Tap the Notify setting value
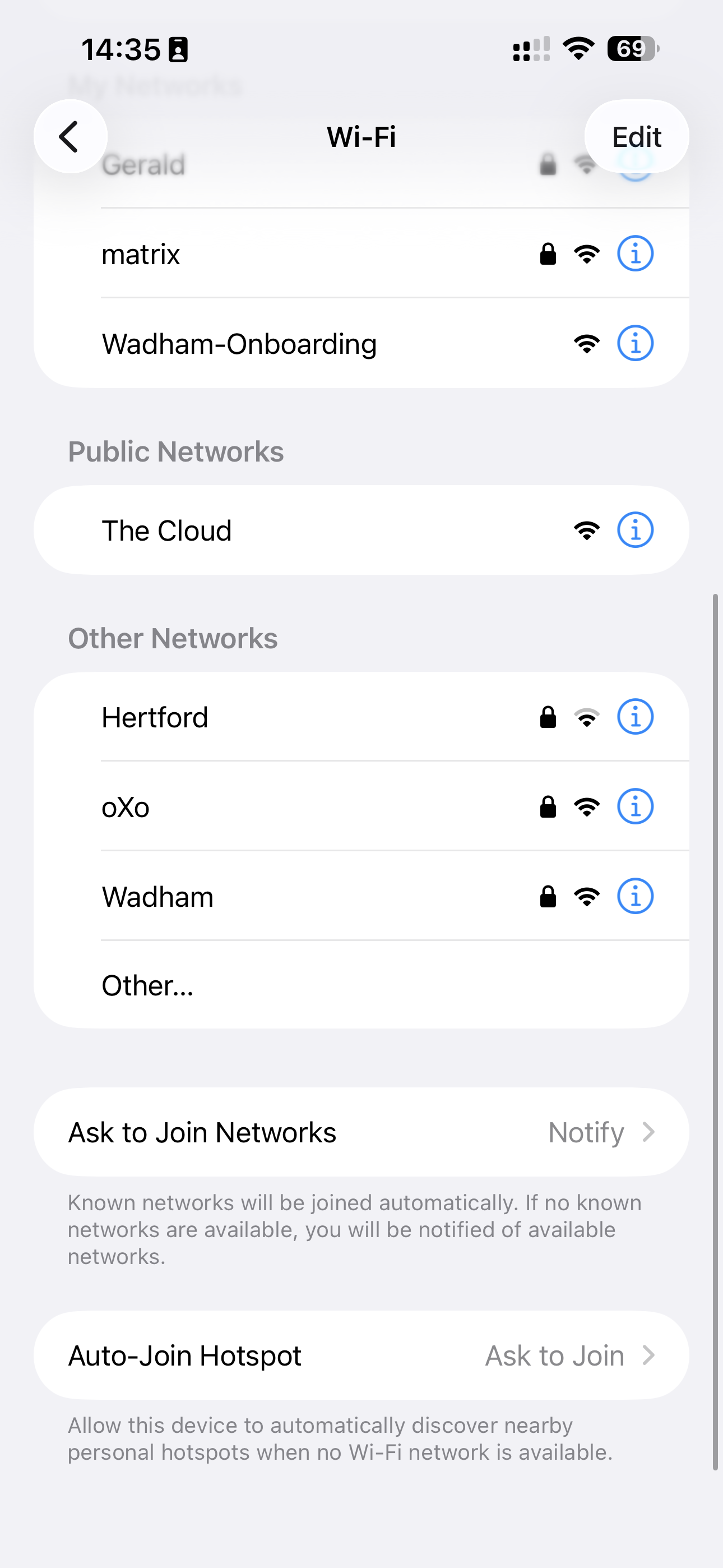723x1568 pixels. click(586, 1132)
